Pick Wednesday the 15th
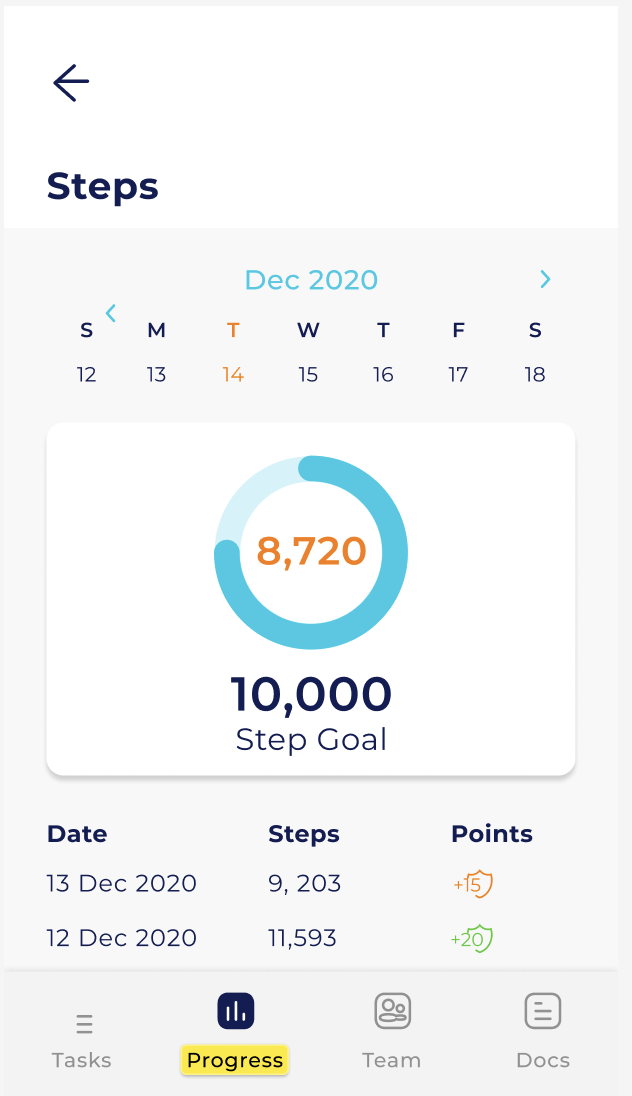 [308, 374]
